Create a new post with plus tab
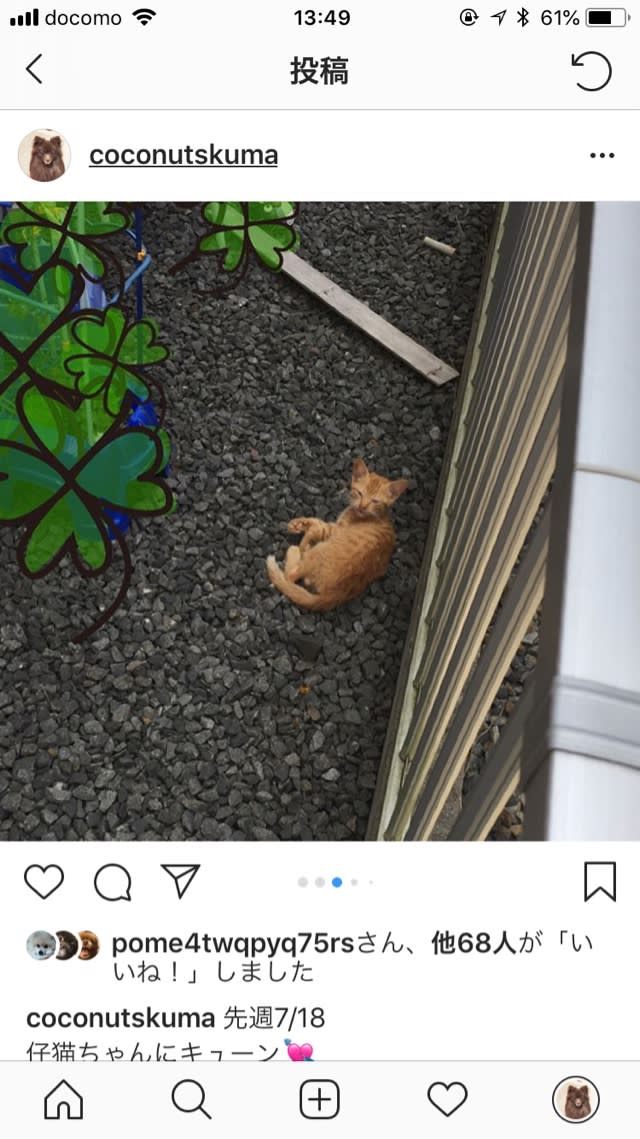Screen dimensions: 640x1139 tap(320, 1100)
